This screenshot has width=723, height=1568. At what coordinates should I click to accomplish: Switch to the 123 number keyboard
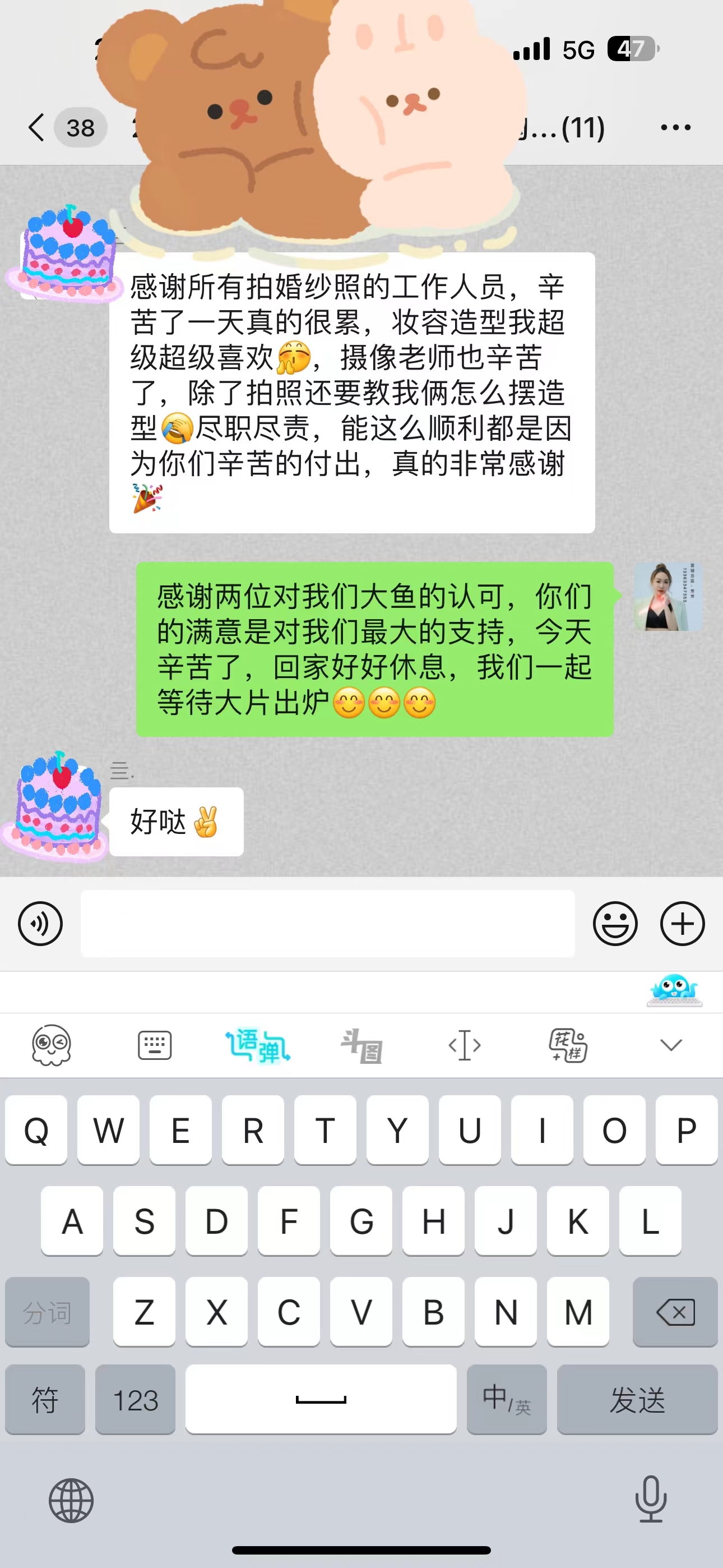[x=135, y=1399]
